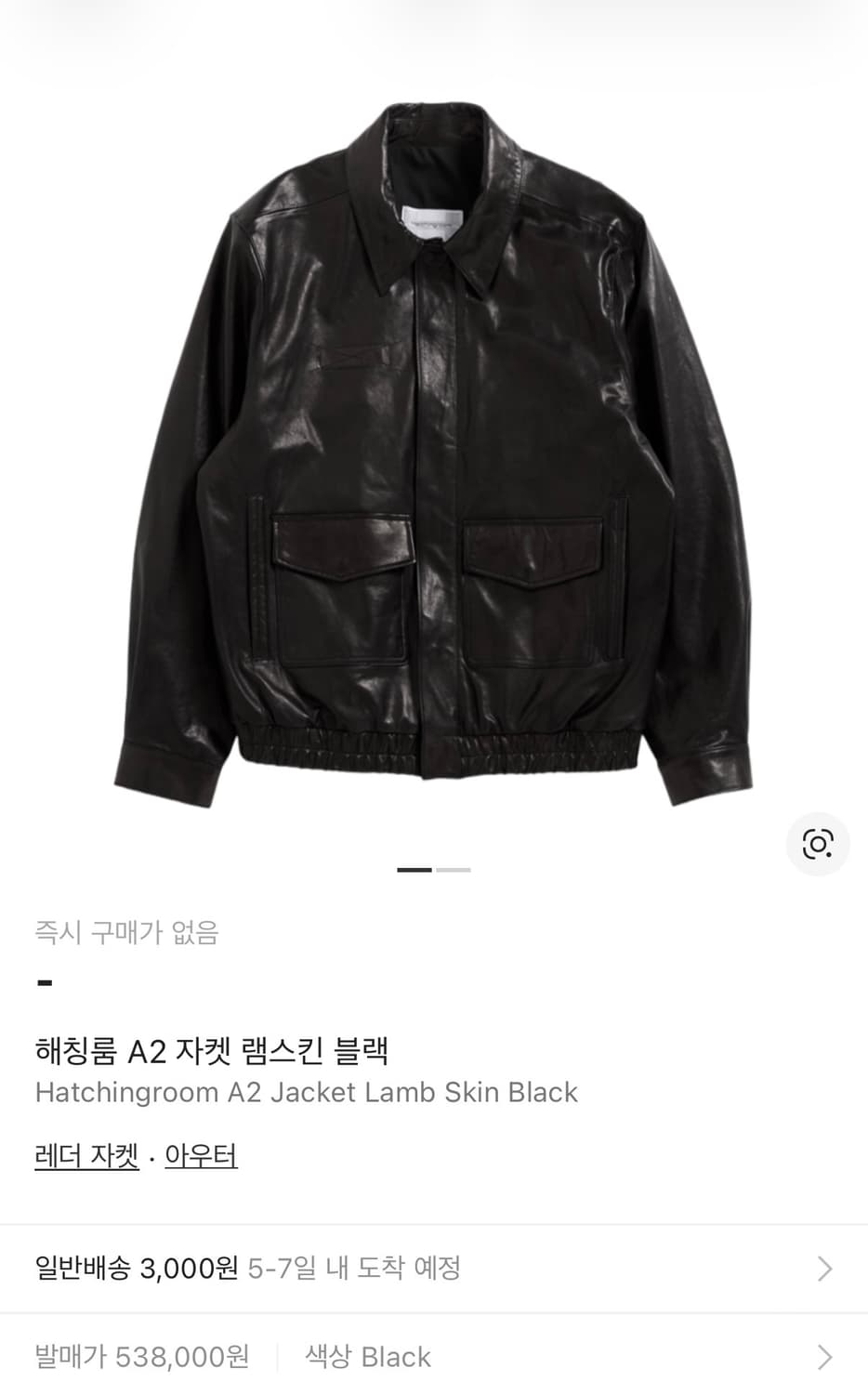
Task: Click the minus indicator under 즉시 구매가 없음
Action: (41, 981)
